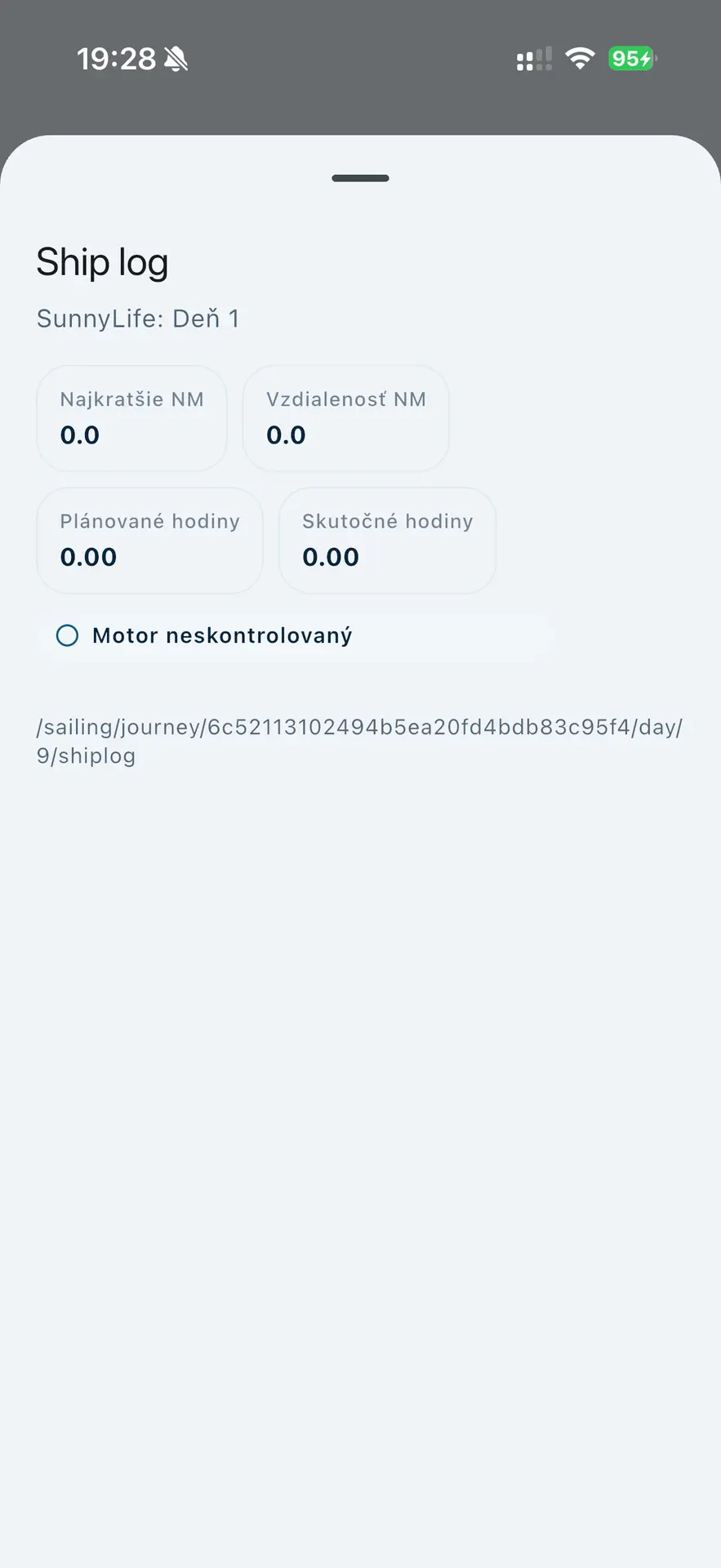Toggle the Motor neskontrolovaný checkbox
This screenshot has height=1568, width=721.
67,635
